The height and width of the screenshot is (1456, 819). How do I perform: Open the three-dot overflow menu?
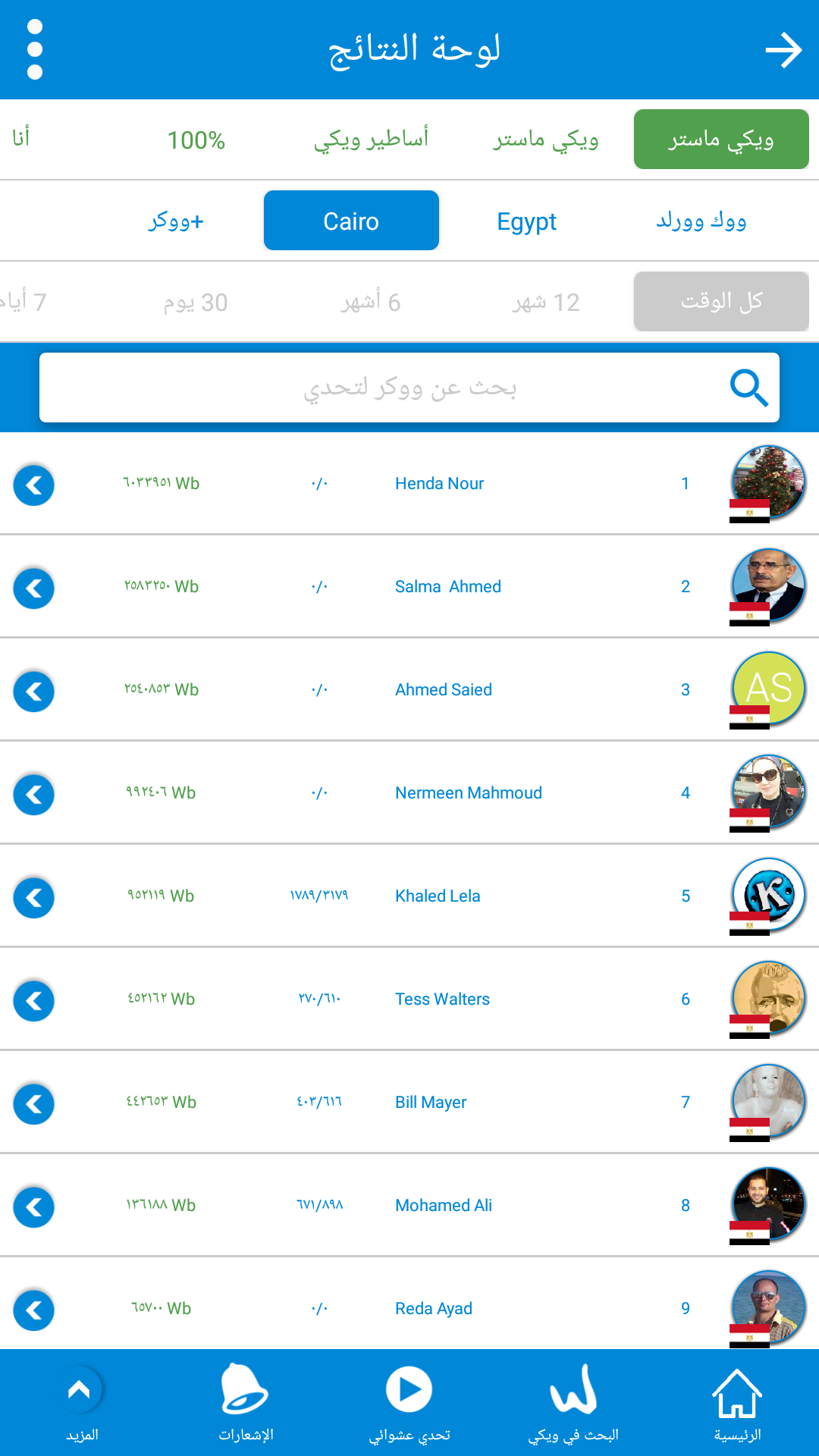point(34,49)
